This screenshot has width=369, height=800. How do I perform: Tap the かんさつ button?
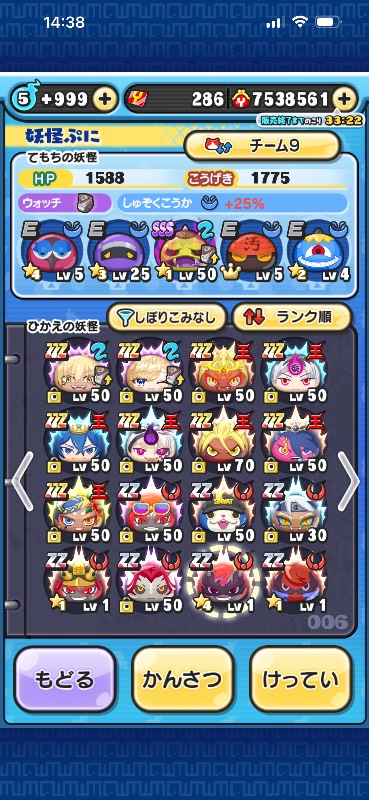[x=183, y=680]
